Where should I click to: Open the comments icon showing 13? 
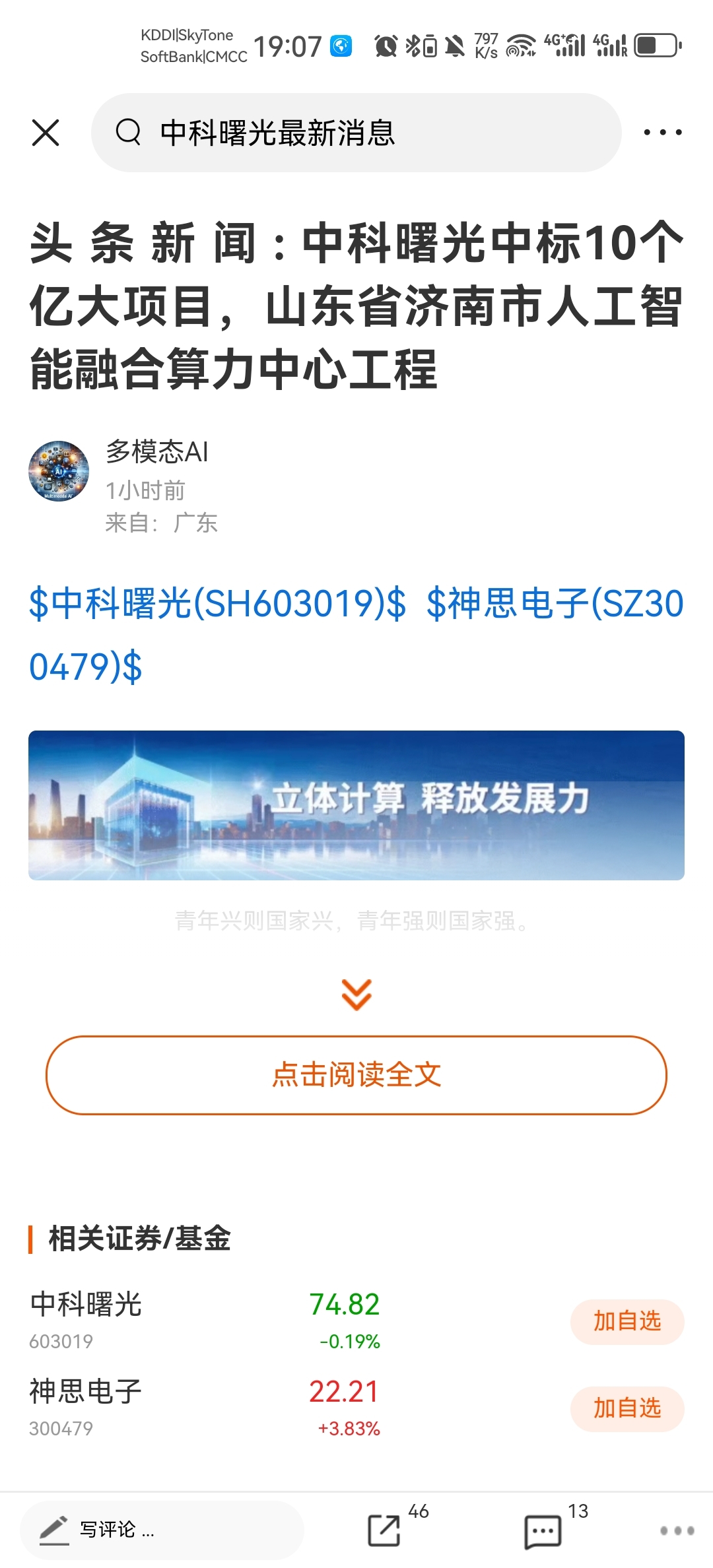coord(541,1530)
